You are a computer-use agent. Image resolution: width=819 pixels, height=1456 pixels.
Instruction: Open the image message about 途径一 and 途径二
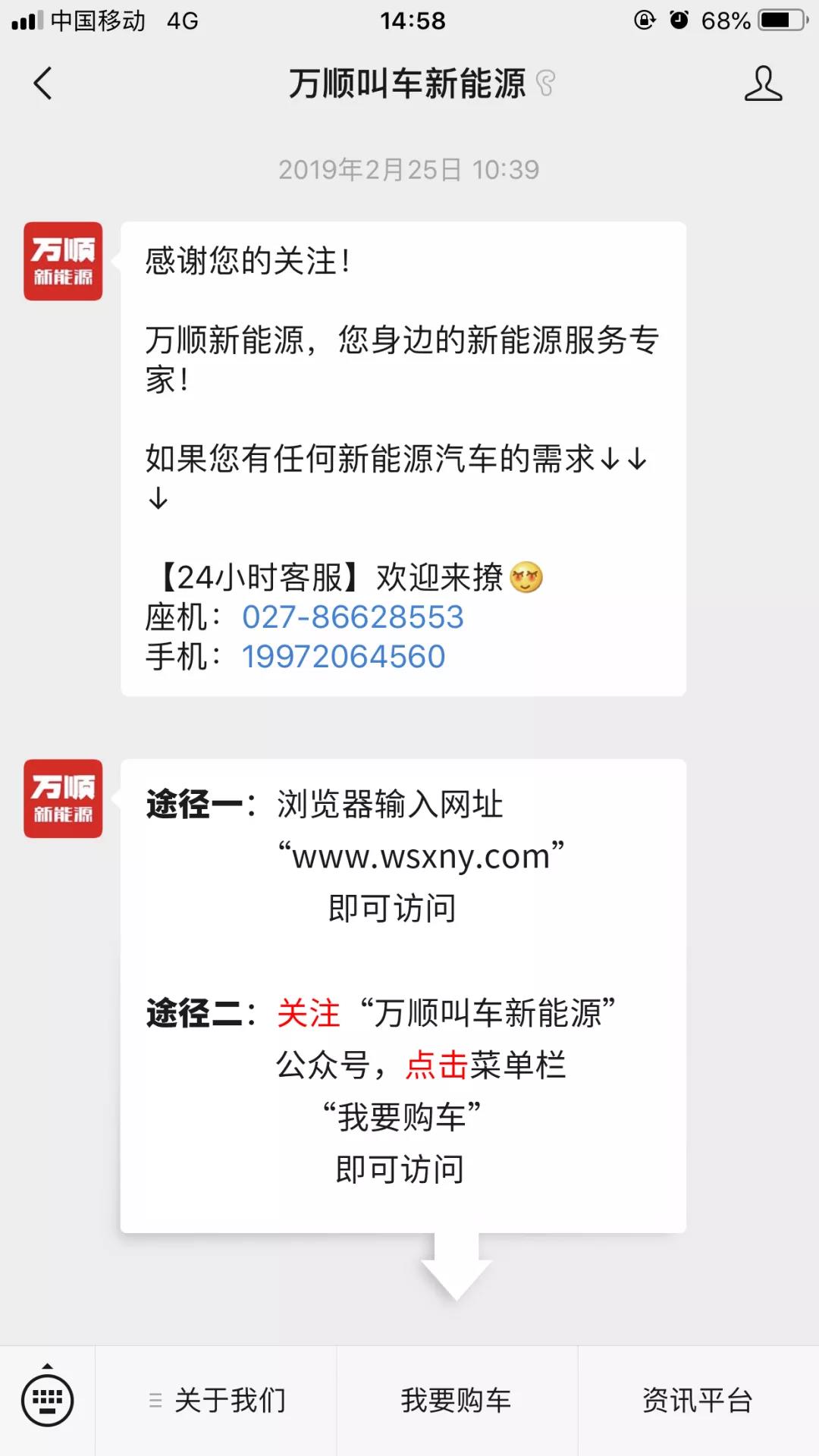[403, 995]
